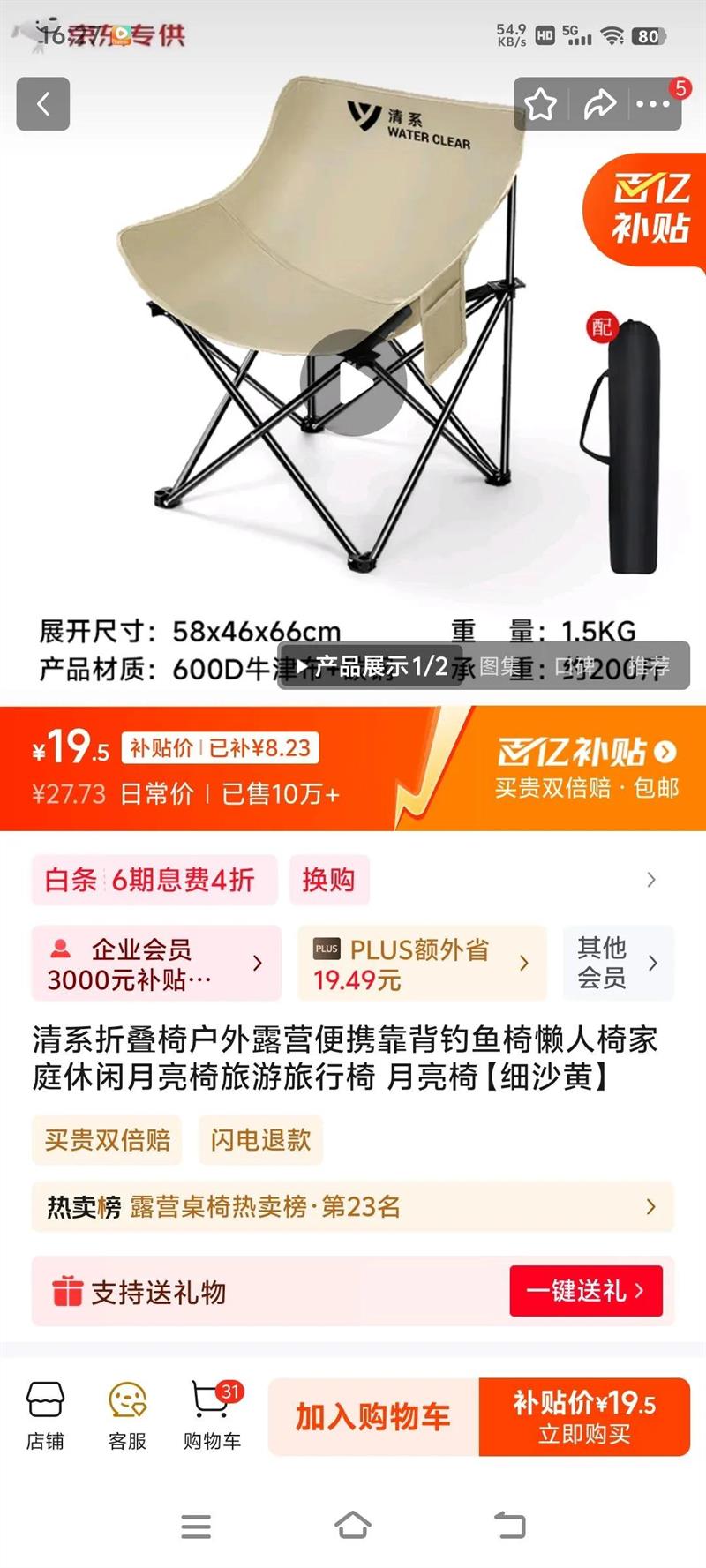Favorite this product with the star icon

pyautogui.click(x=541, y=104)
